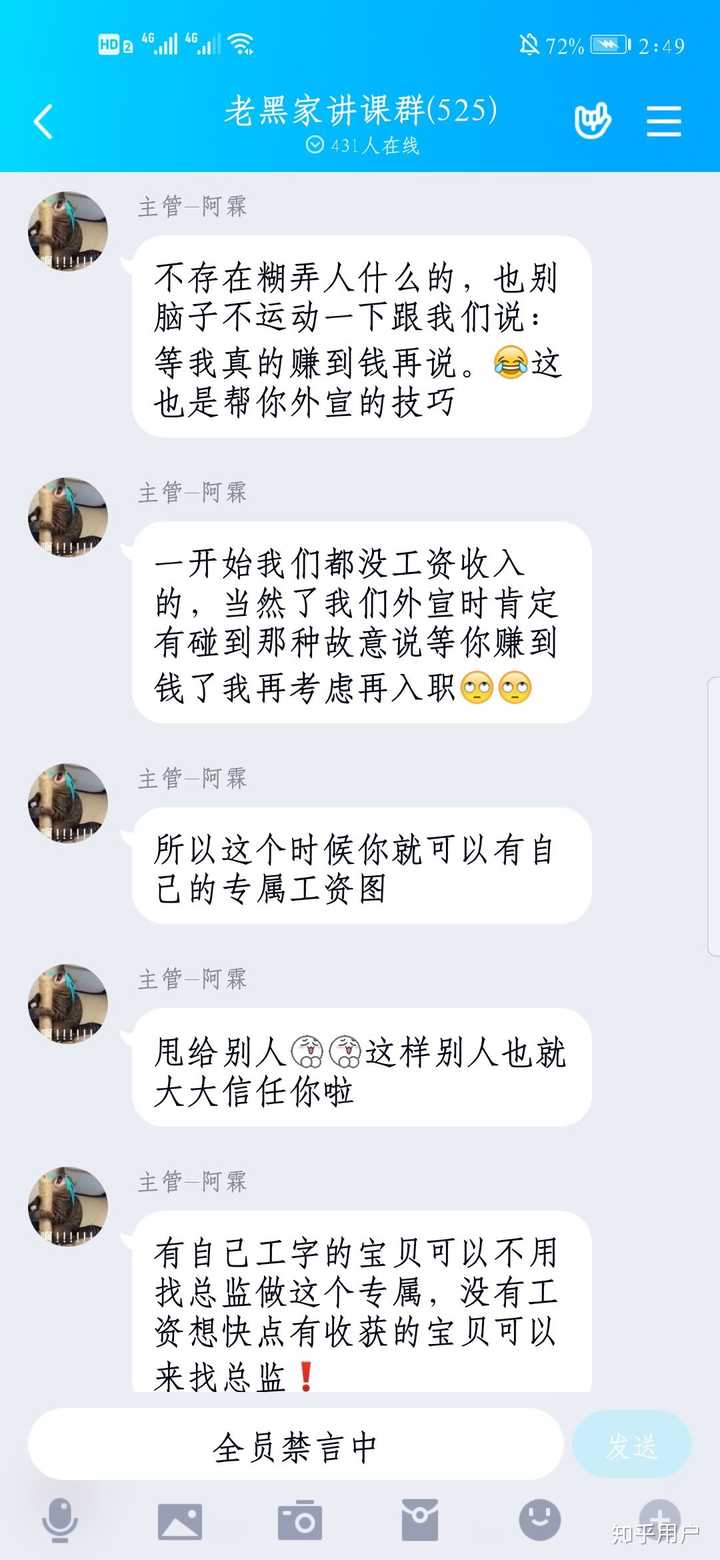Open the red packet envelope icon

point(420,1519)
